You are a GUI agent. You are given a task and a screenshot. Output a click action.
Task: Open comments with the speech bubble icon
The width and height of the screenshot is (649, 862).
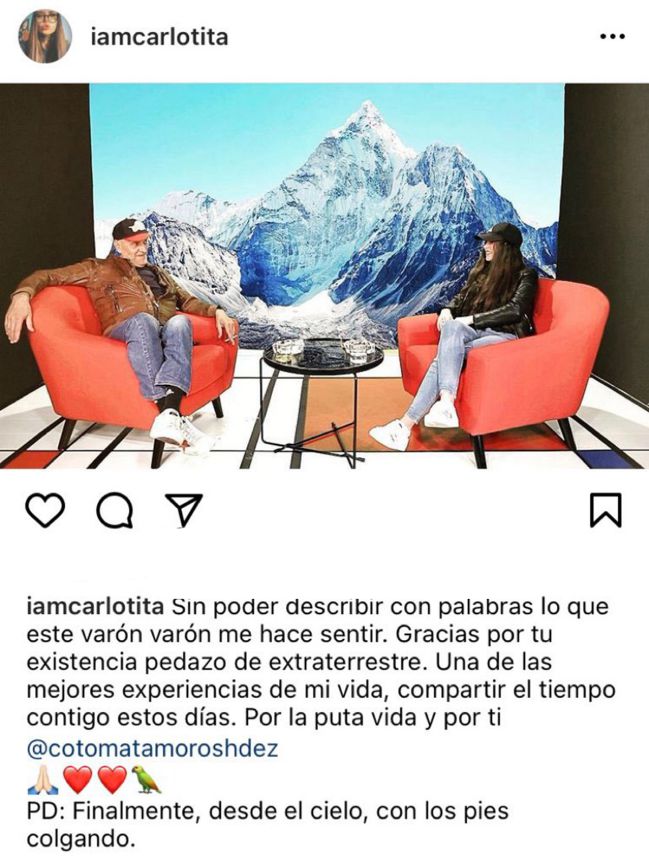click(114, 510)
